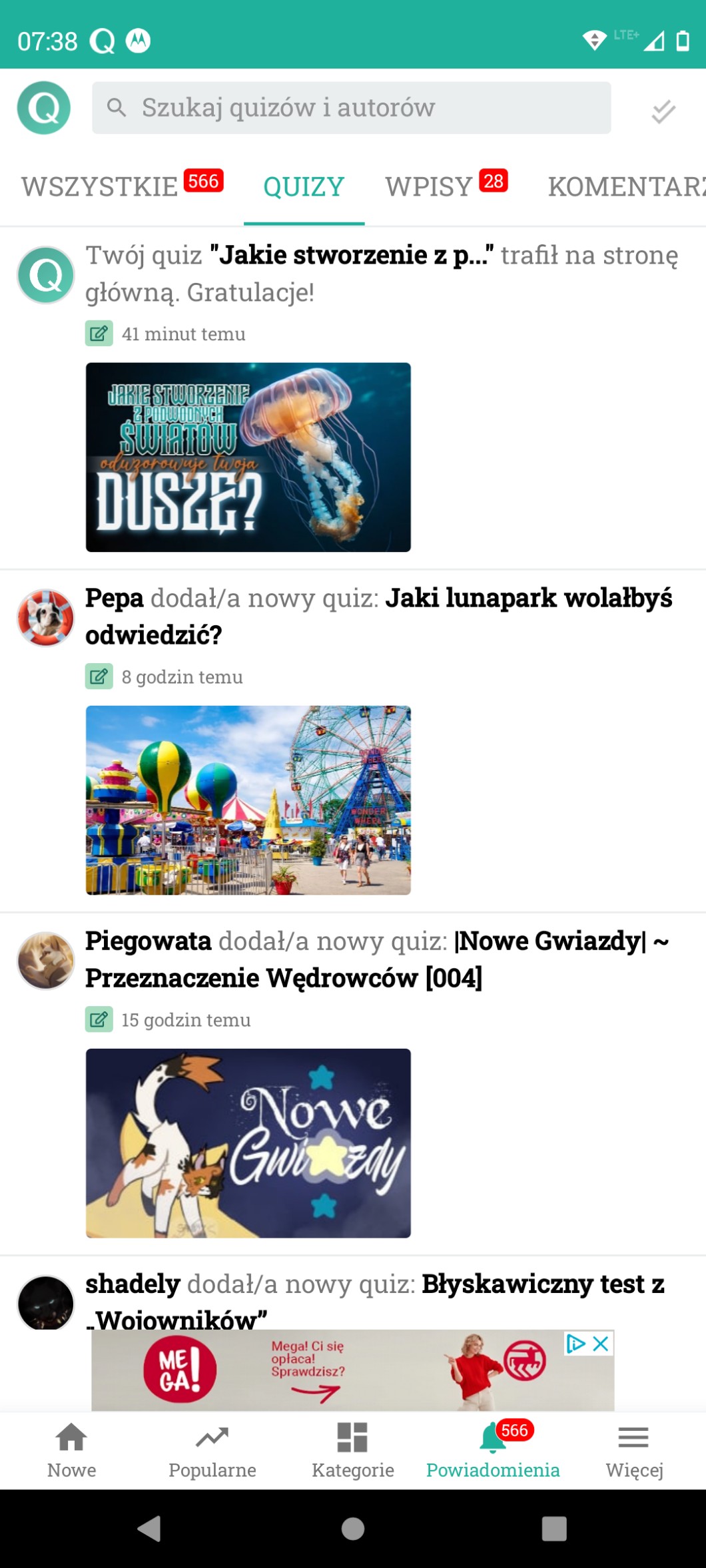Close the Mega ad banner
This screenshot has height=1568, width=706.
[x=601, y=1344]
